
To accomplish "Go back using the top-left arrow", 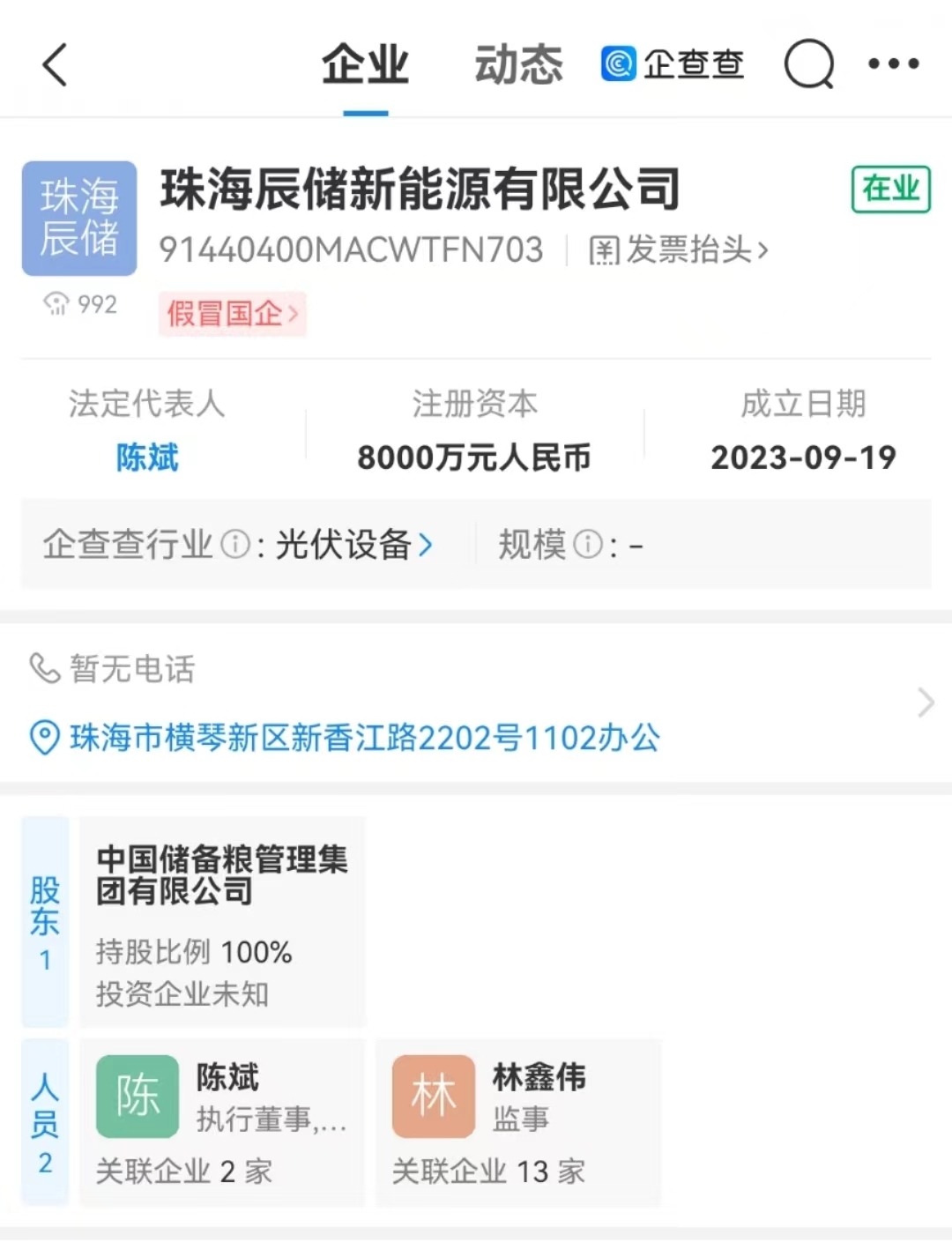I will 55,65.
